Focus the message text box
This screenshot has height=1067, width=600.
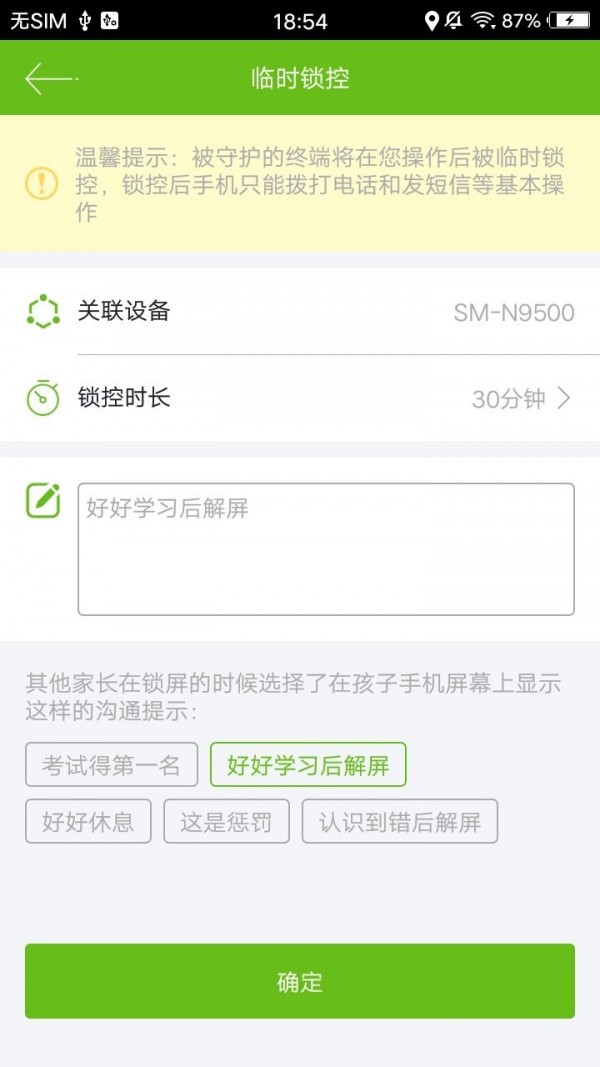[x=326, y=549]
